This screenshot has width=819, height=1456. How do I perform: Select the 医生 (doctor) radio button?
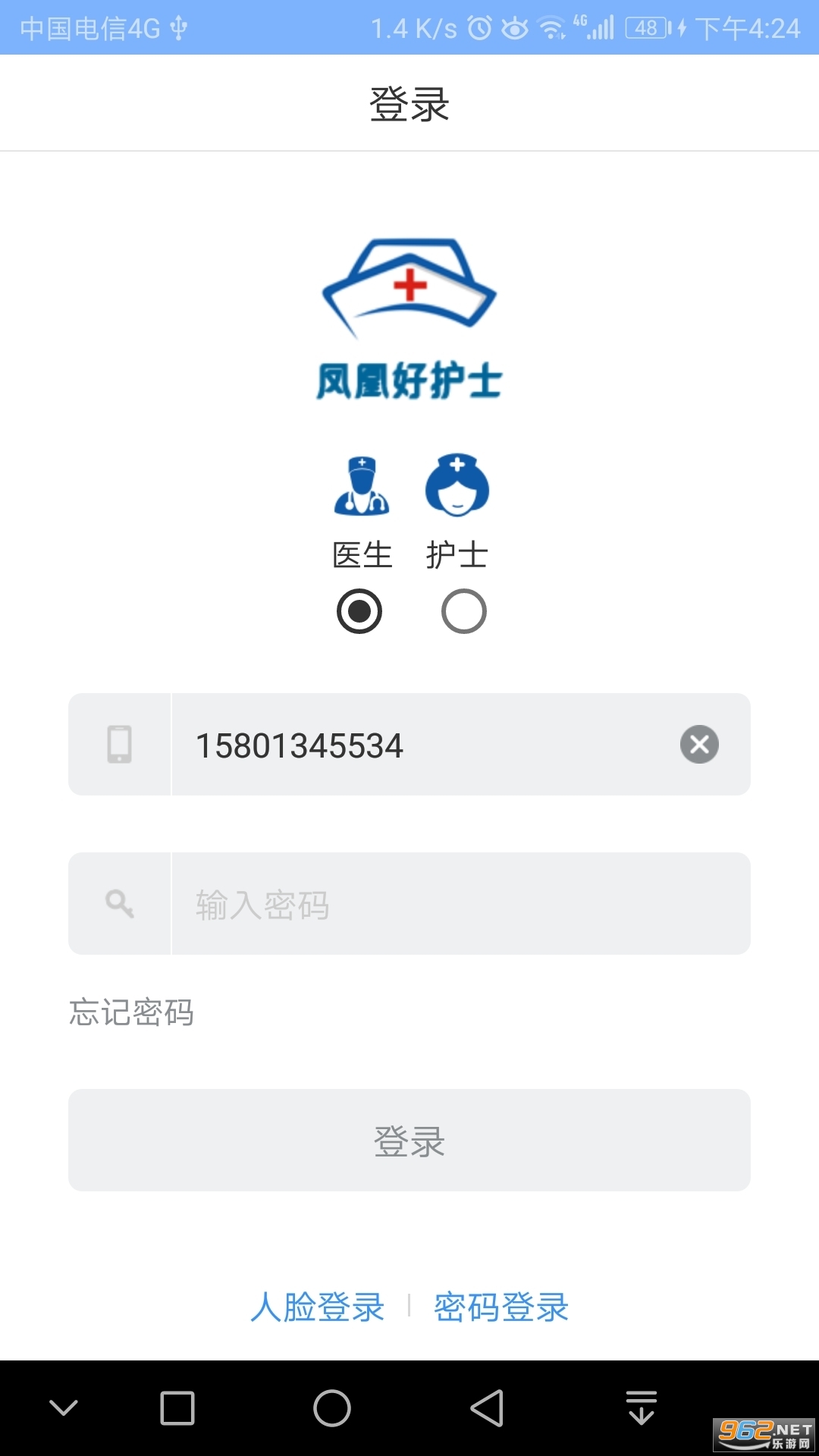(359, 611)
